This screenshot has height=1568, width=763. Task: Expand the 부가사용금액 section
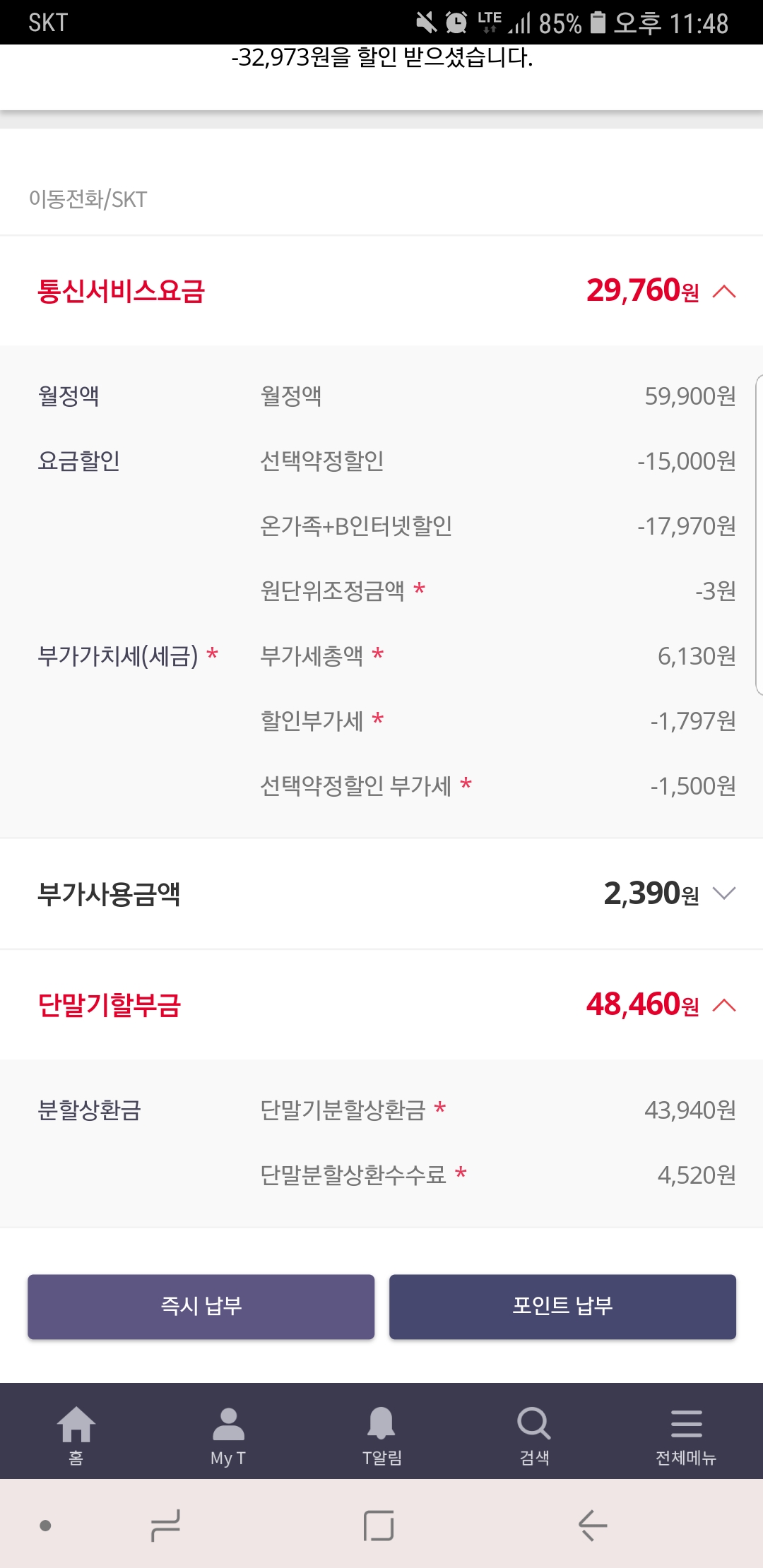[x=724, y=893]
